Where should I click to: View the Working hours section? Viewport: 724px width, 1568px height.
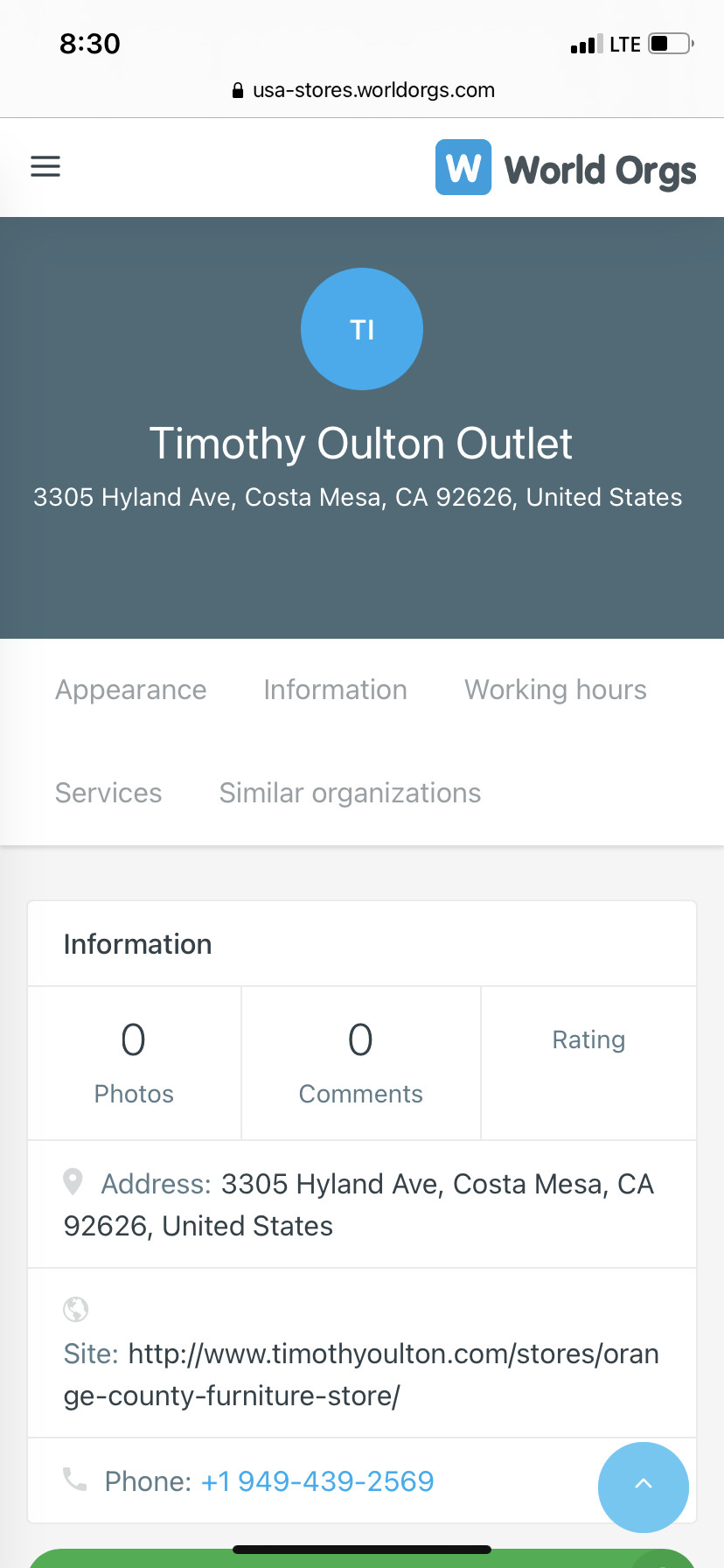click(555, 690)
